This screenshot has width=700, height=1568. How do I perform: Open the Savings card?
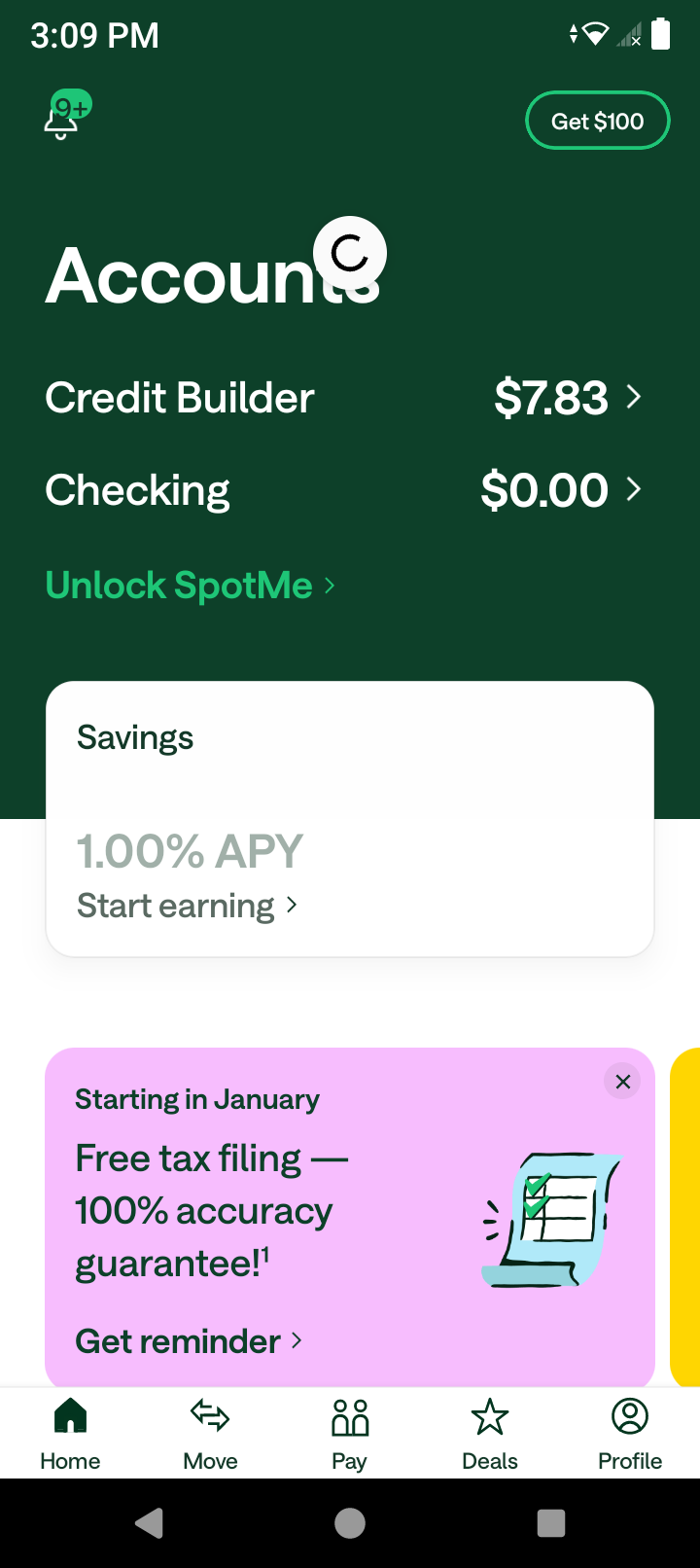coord(350,819)
